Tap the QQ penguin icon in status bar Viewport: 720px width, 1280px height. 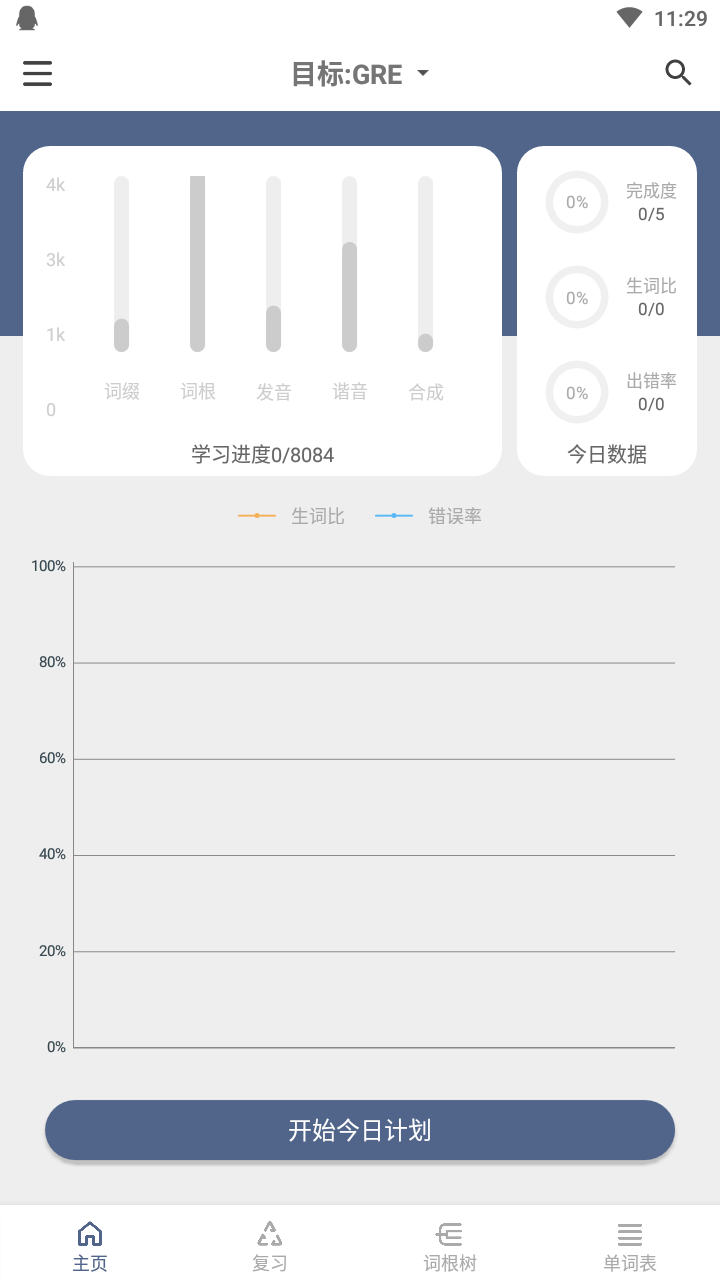(24, 16)
